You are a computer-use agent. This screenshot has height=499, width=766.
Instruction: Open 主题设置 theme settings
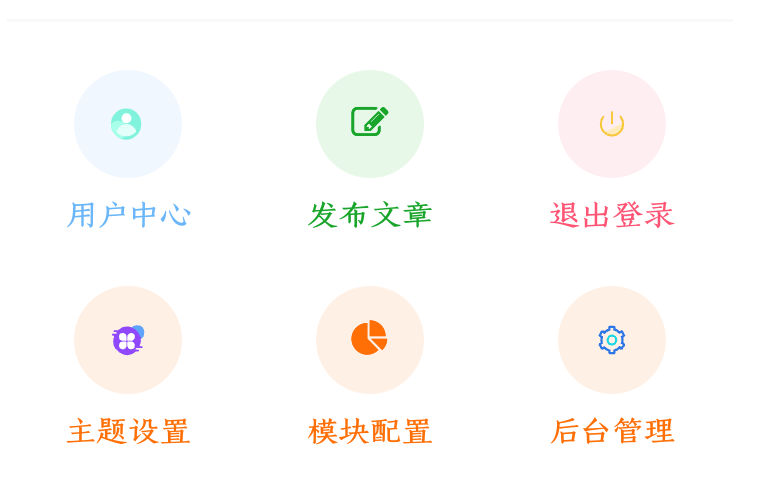pos(128,340)
